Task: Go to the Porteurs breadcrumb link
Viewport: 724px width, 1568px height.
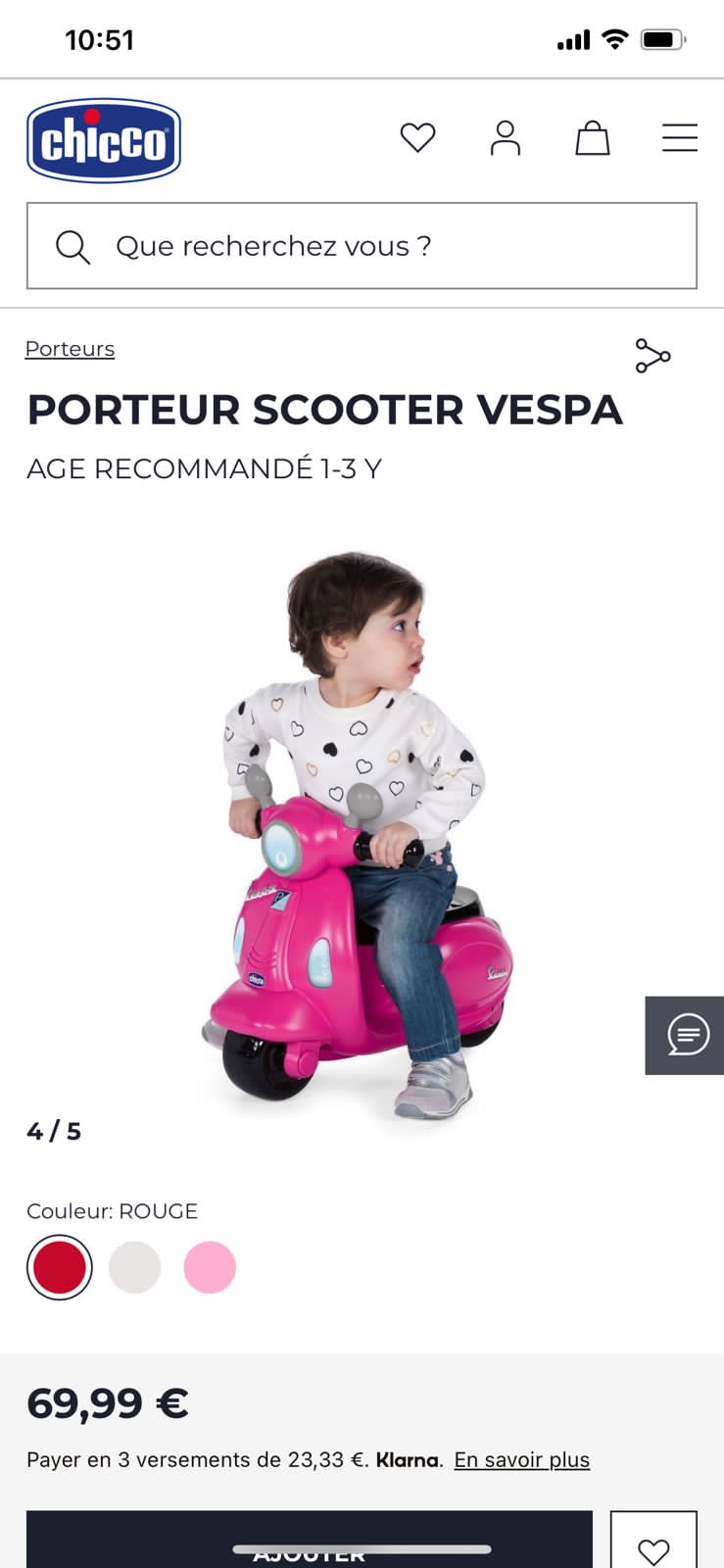Action: click(x=70, y=349)
